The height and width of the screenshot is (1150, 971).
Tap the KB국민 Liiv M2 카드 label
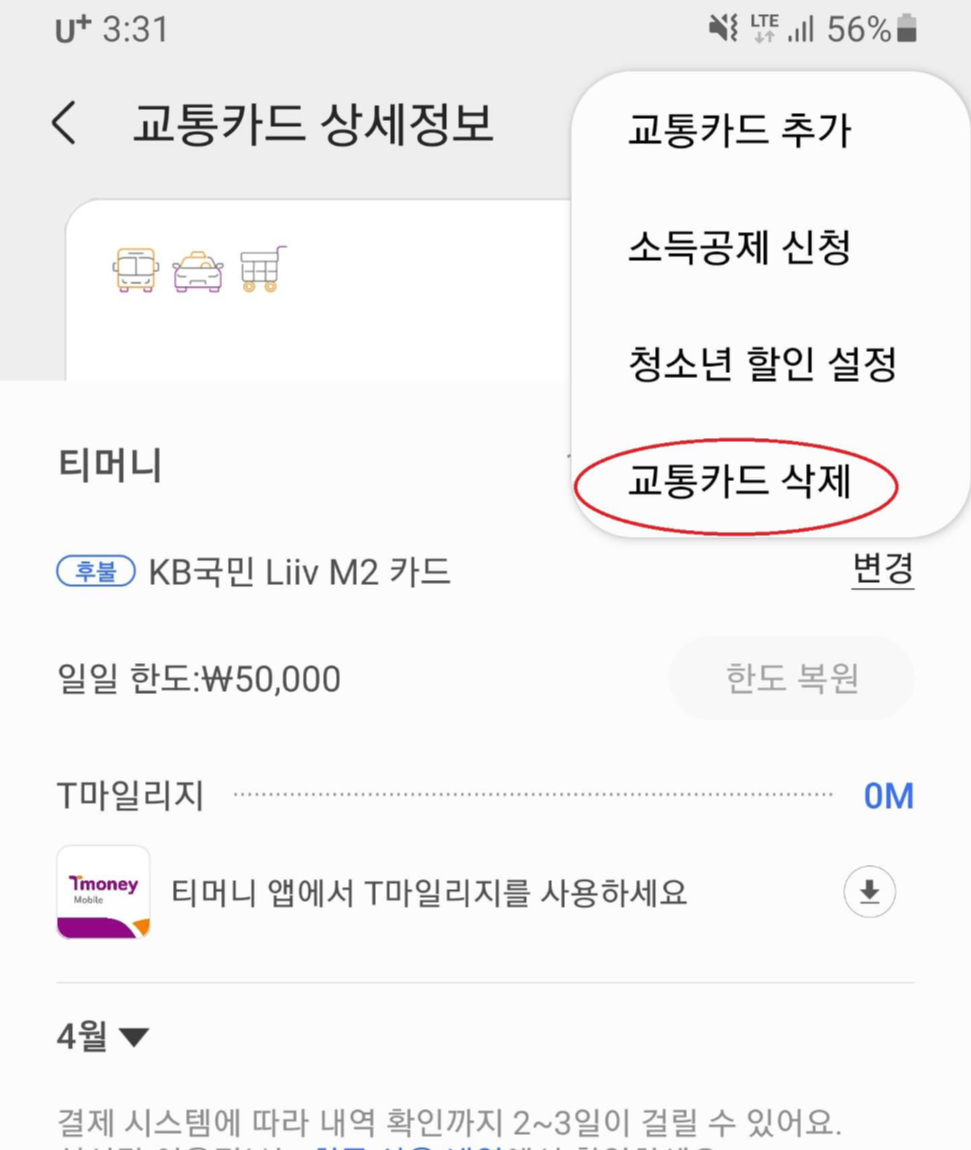(x=298, y=570)
